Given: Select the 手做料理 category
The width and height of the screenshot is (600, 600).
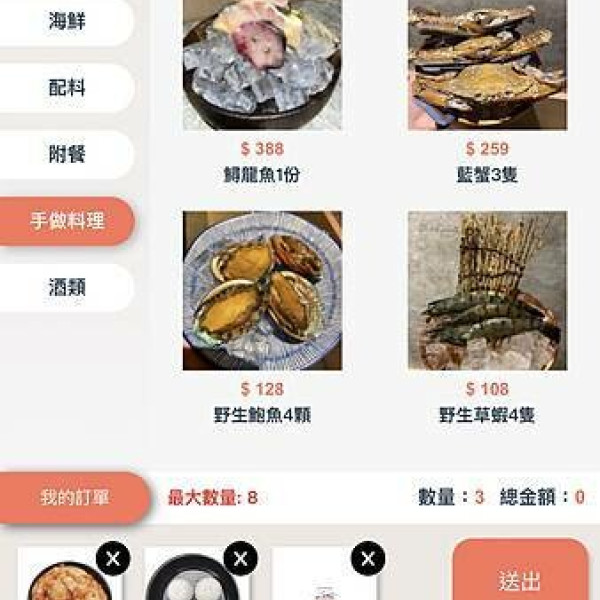Looking at the screenshot, I should click(x=67, y=221).
